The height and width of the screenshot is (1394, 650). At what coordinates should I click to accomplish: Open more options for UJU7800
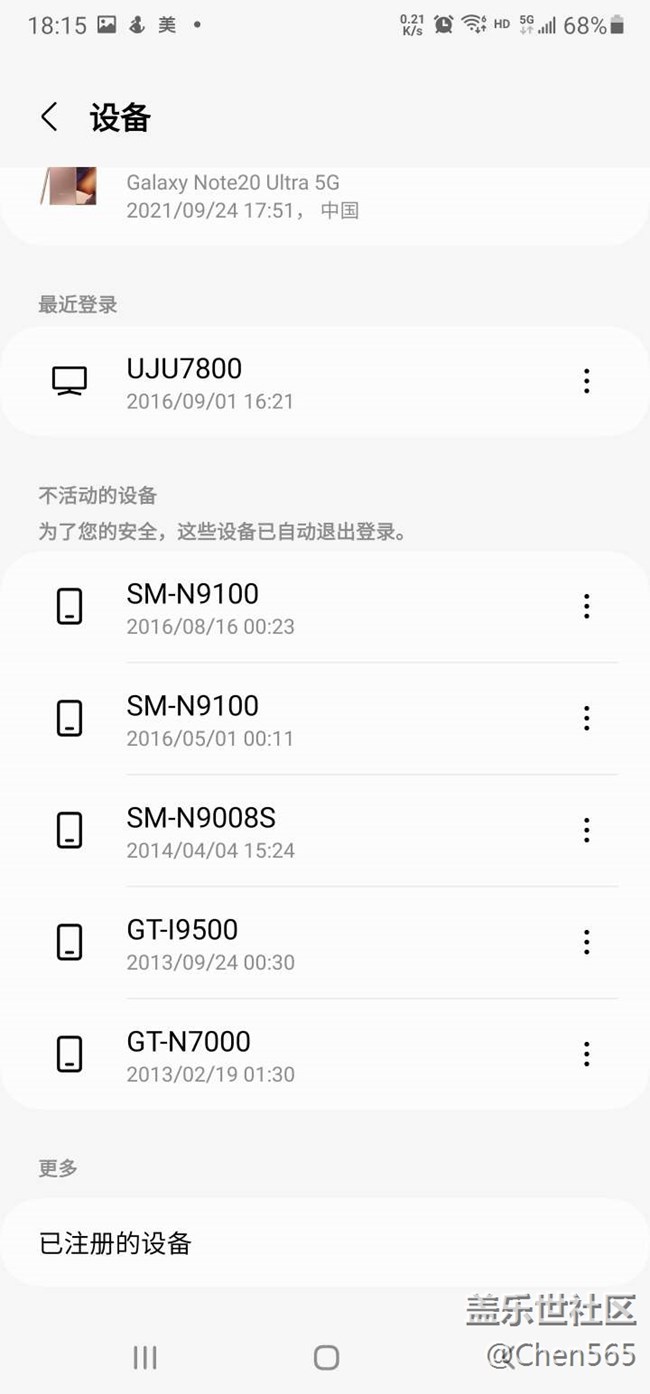click(586, 381)
